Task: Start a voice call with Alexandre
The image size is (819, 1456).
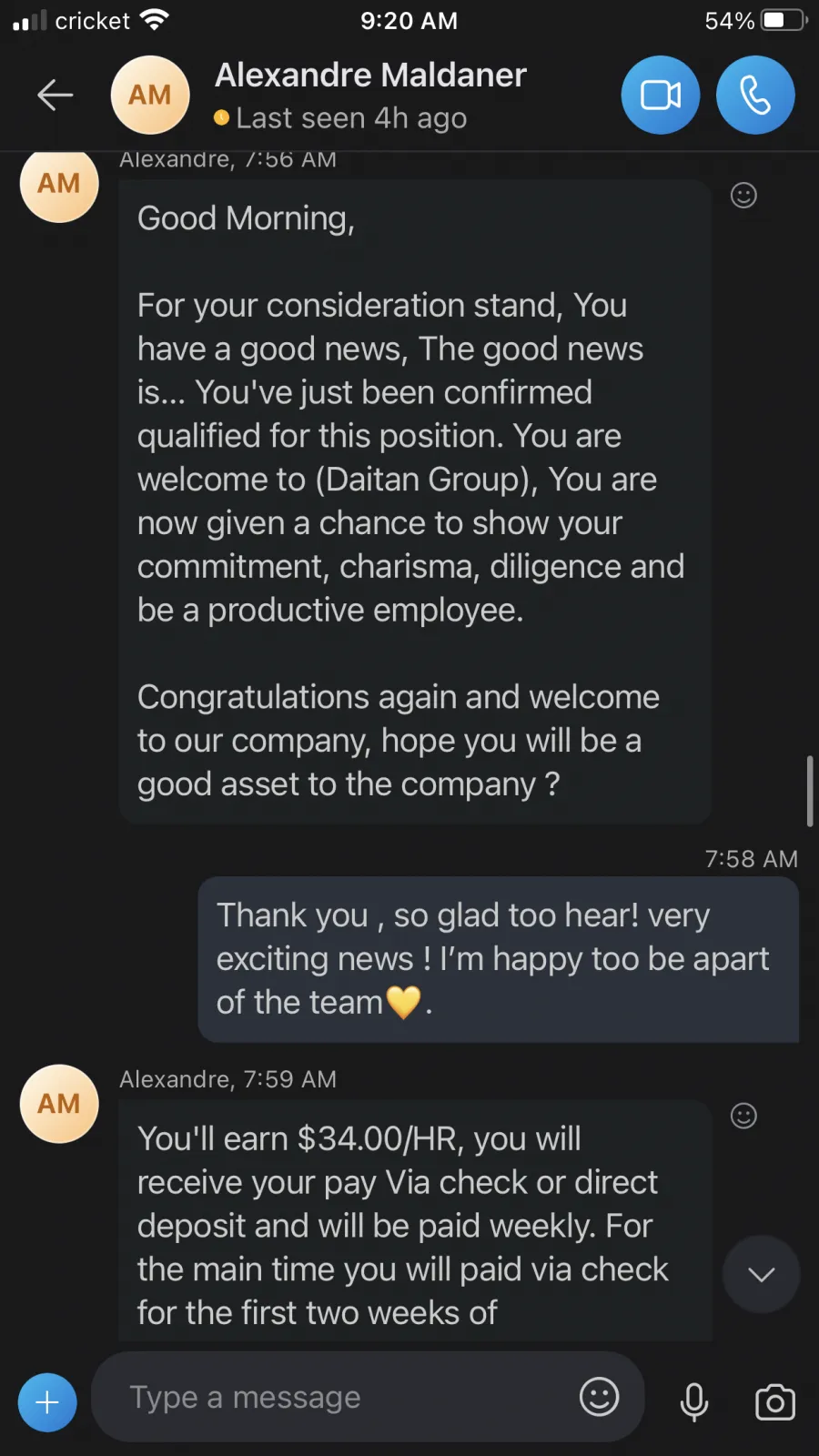Action: (755, 95)
